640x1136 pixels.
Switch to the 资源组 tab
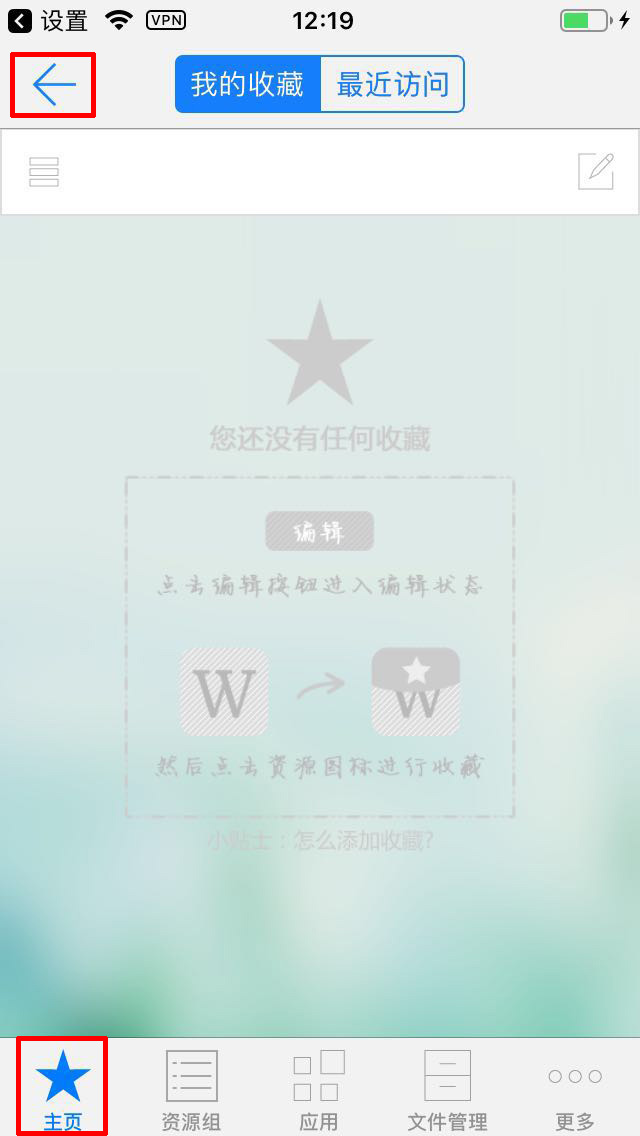(x=191, y=1088)
